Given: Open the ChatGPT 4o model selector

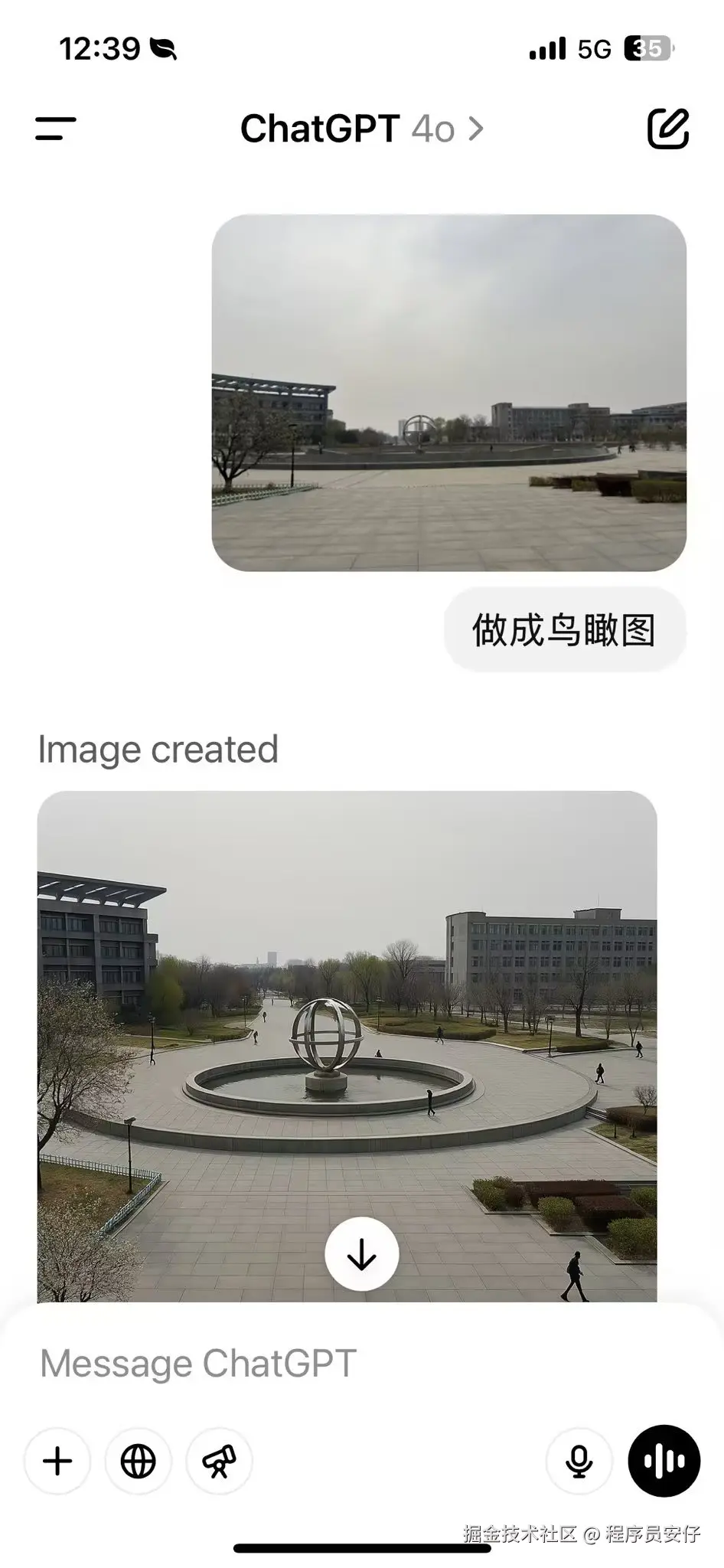Looking at the screenshot, I should pyautogui.click(x=361, y=129).
